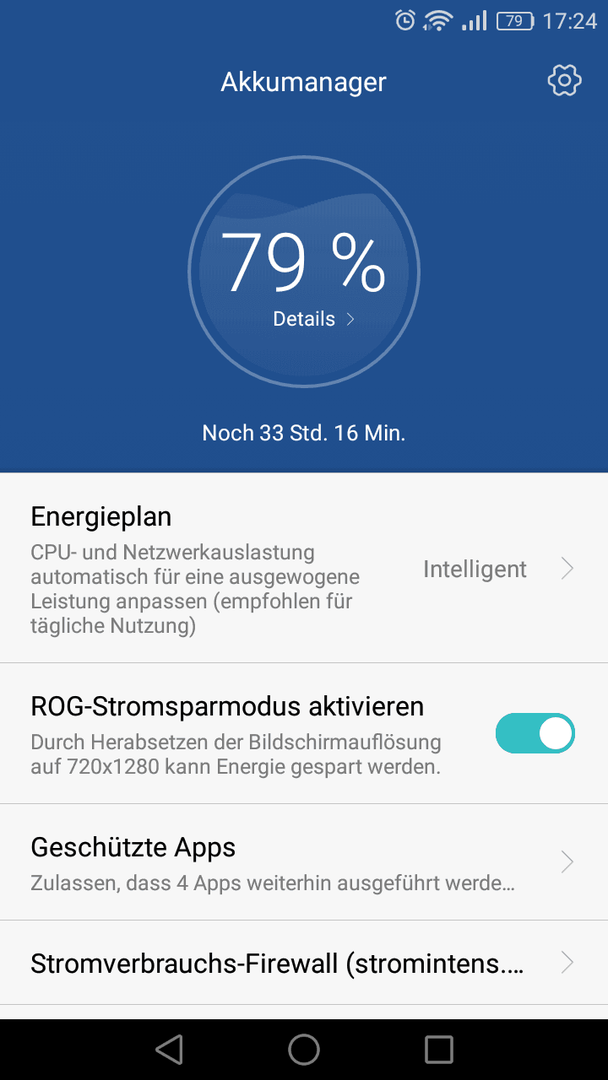608x1080 pixels.
Task: Show recent apps
Action: pos(439,1049)
